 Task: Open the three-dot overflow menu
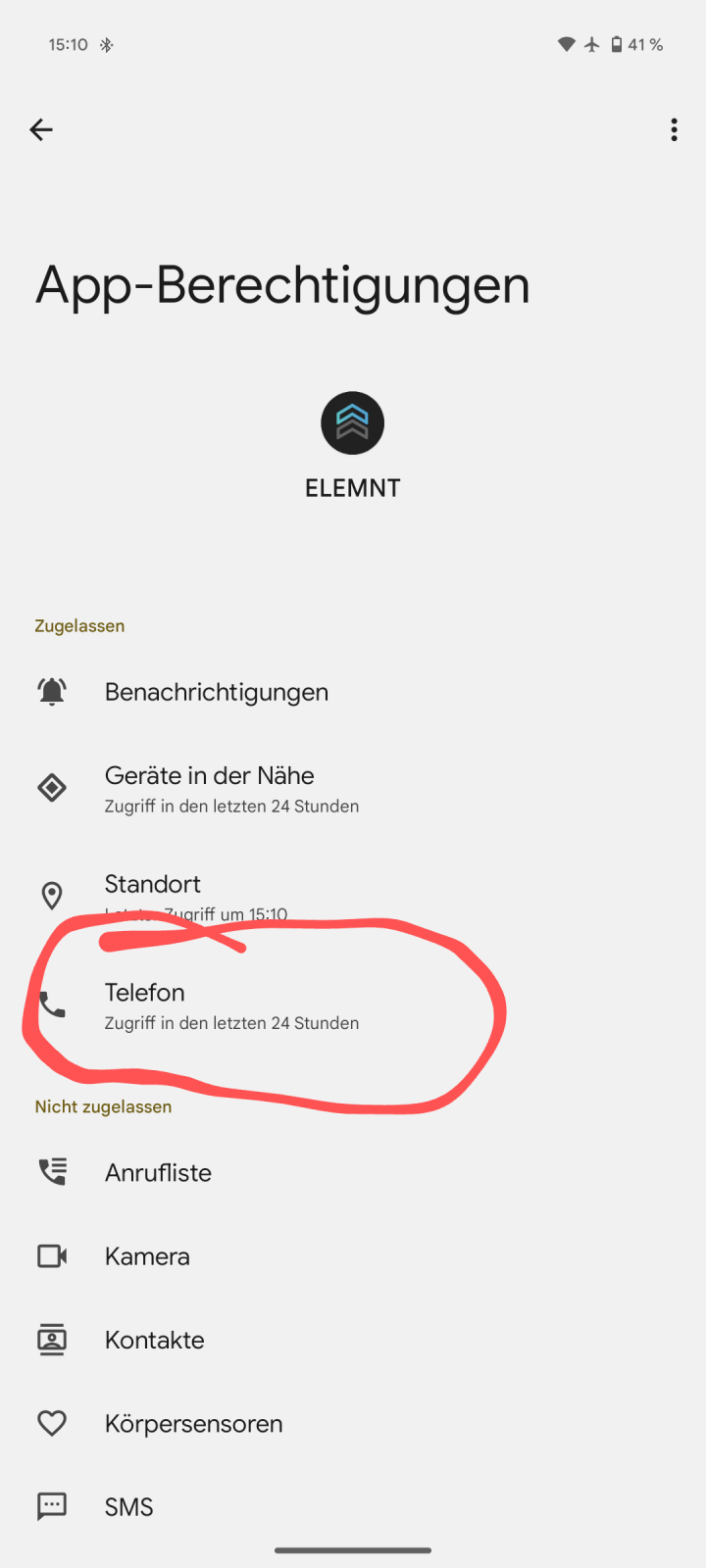[x=674, y=129]
